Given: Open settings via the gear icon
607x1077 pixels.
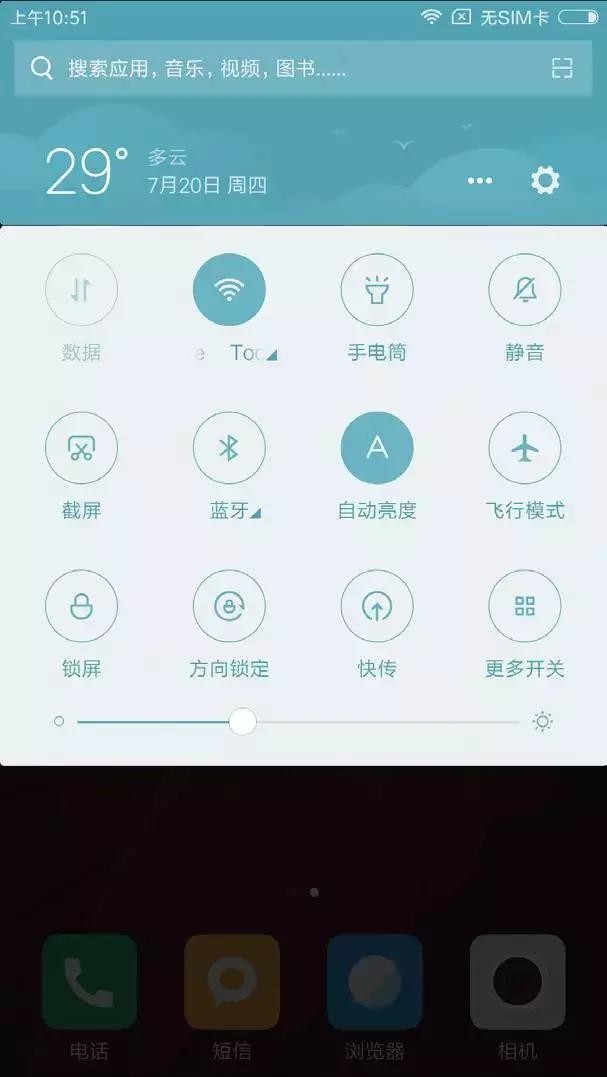Looking at the screenshot, I should tap(545, 181).
